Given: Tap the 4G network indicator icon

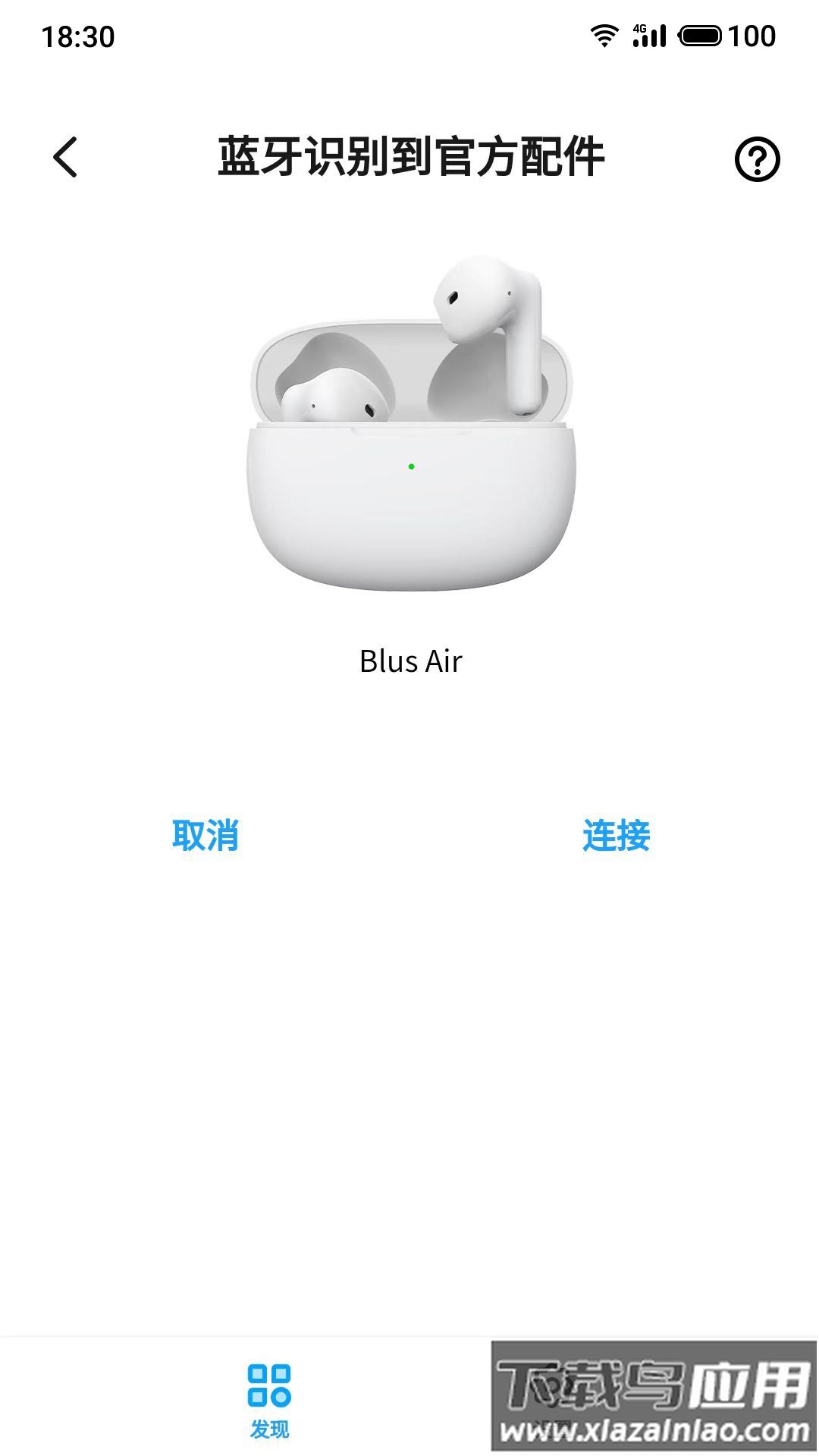Looking at the screenshot, I should coord(639,28).
